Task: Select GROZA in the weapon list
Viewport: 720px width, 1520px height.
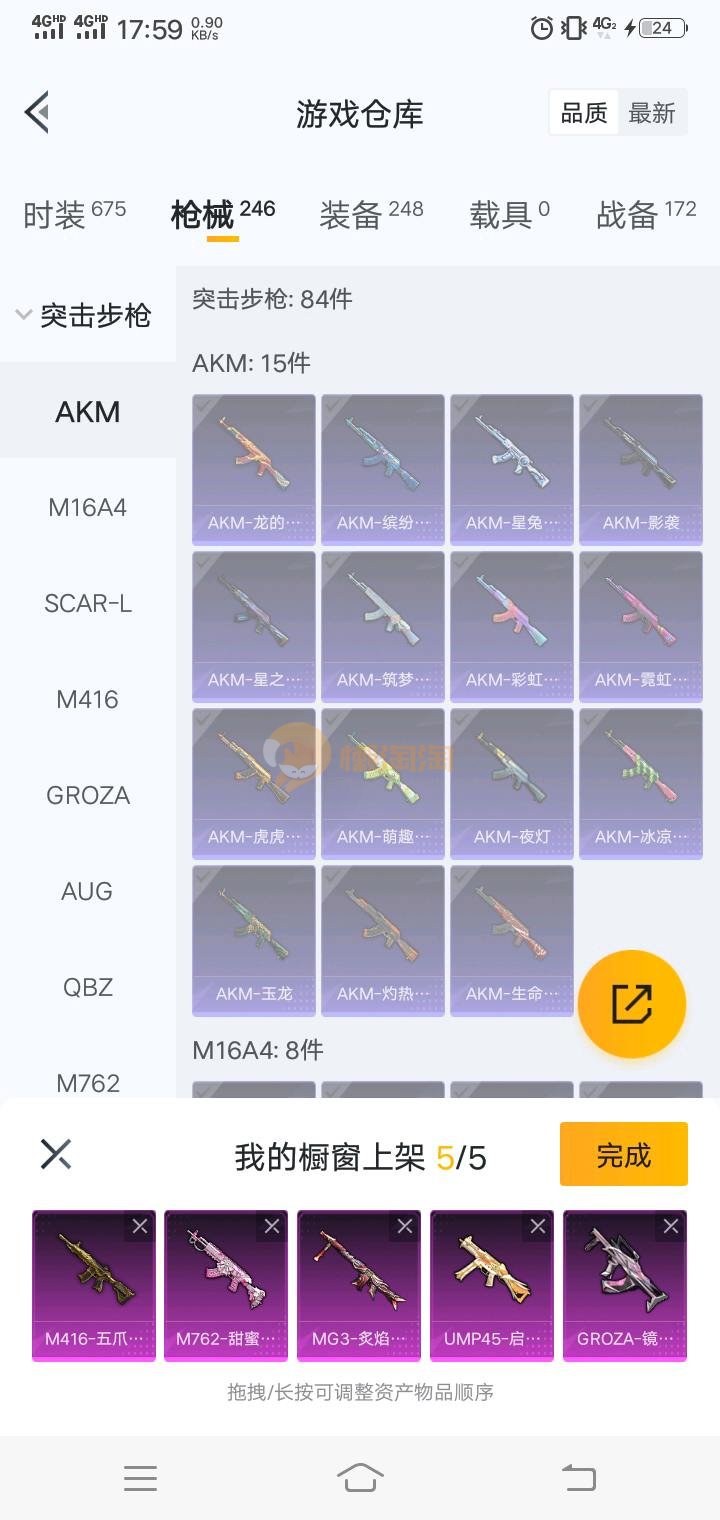Action: 88,796
